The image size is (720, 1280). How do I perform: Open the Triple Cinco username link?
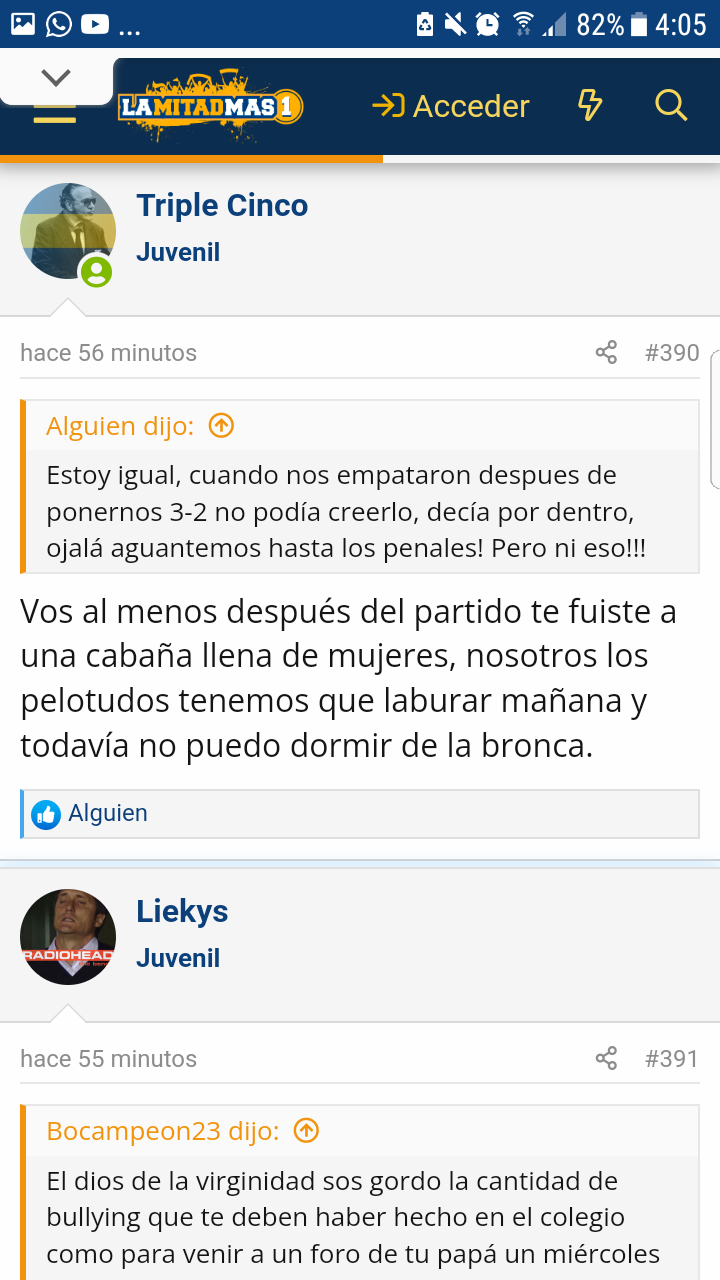click(x=222, y=205)
